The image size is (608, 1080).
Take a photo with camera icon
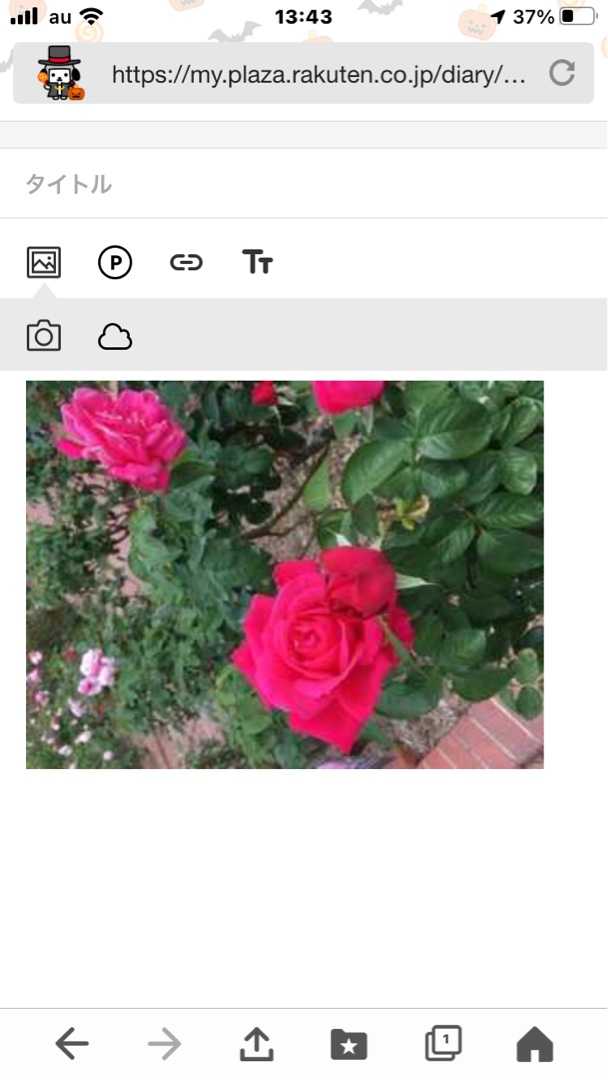pos(44,336)
